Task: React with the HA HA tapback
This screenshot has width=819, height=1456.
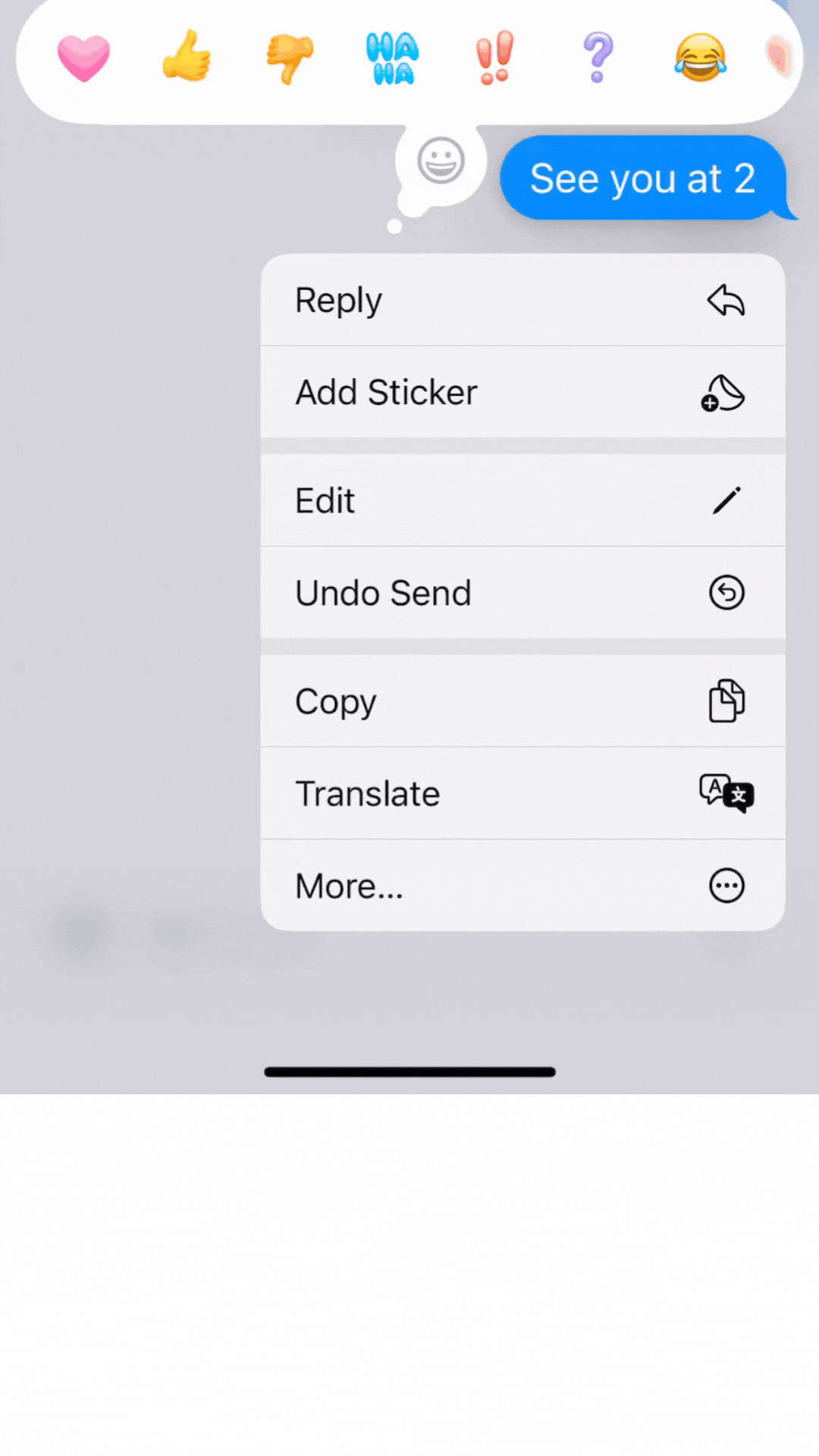Action: (x=392, y=58)
